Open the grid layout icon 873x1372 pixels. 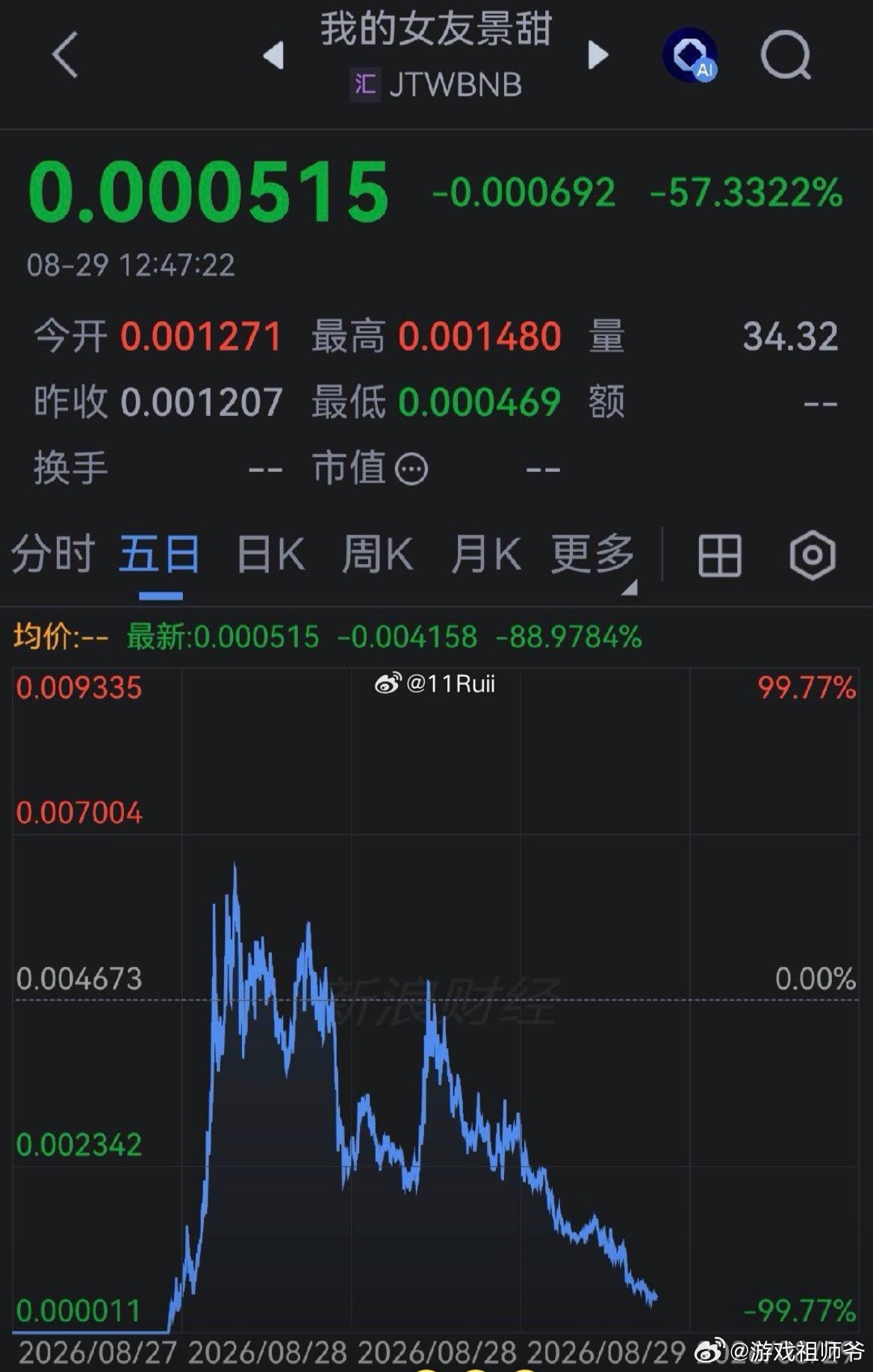(720, 556)
